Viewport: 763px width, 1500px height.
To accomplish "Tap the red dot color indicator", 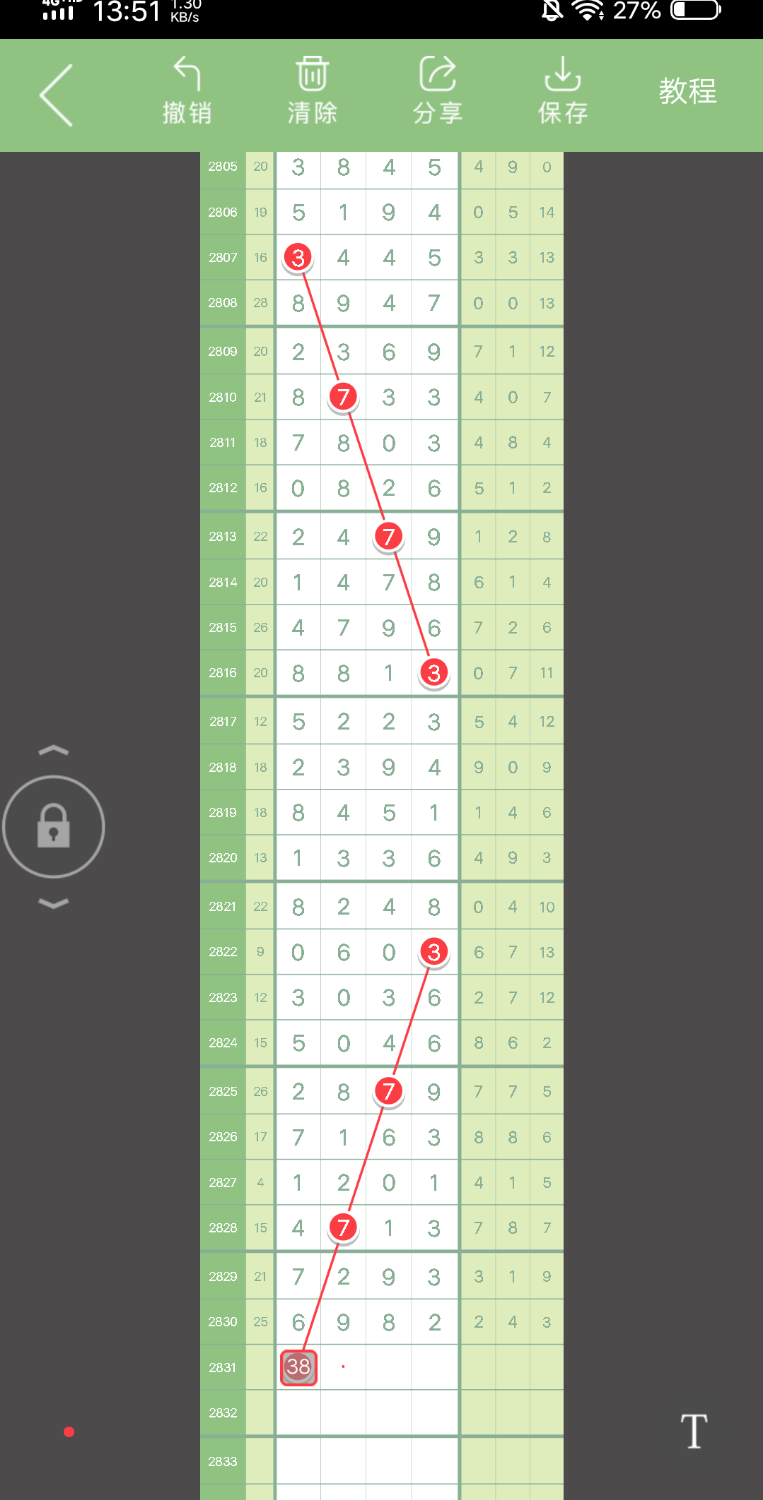I will (69, 1432).
